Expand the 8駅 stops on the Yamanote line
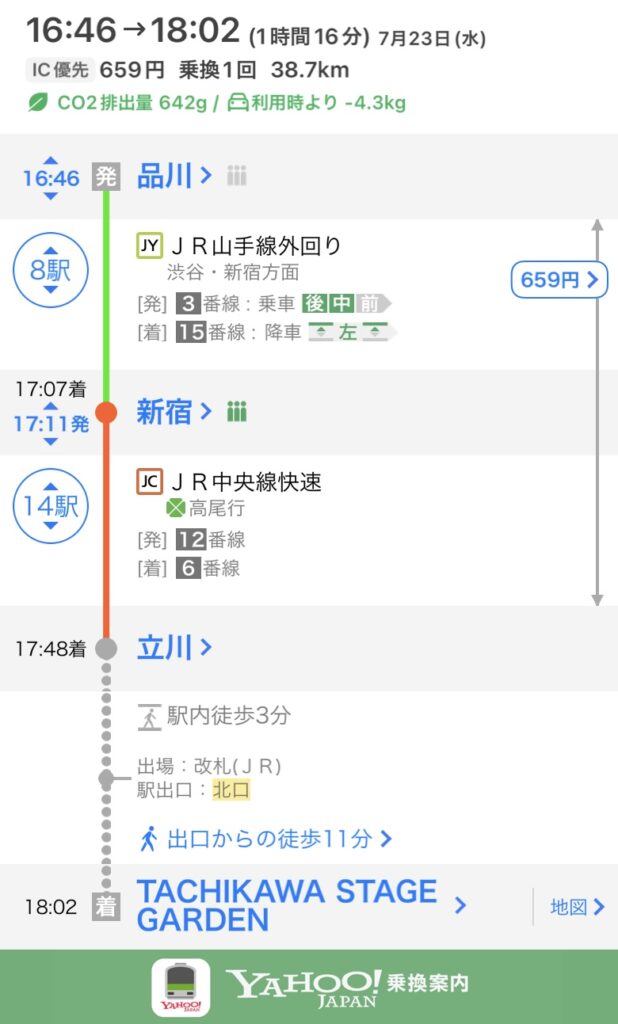Image resolution: width=618 pixels, height=1024 pixels. [x=51, y=271]
